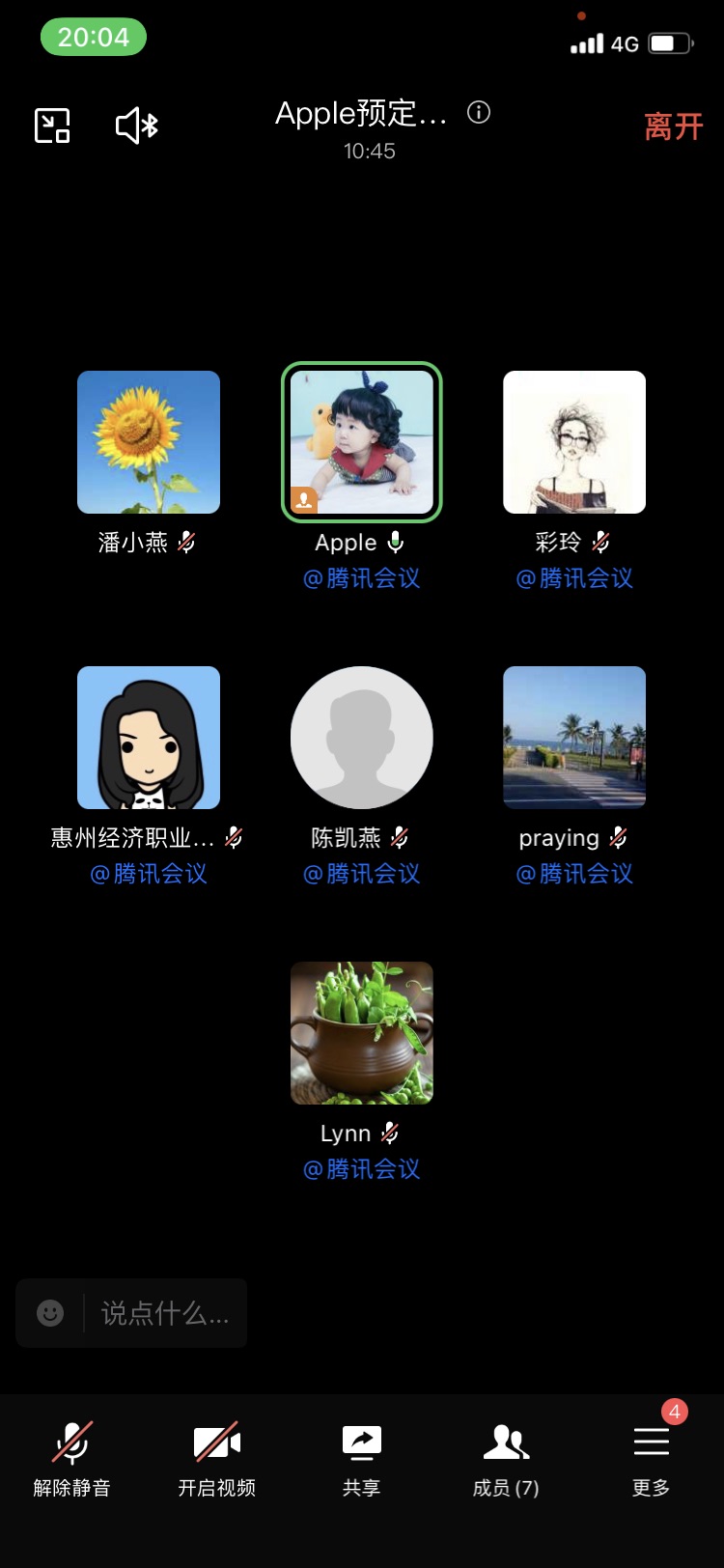This screenshot has width=724, height=1568.
Task: Focus the 说点什么 chat input
Action: [165, 1313]
